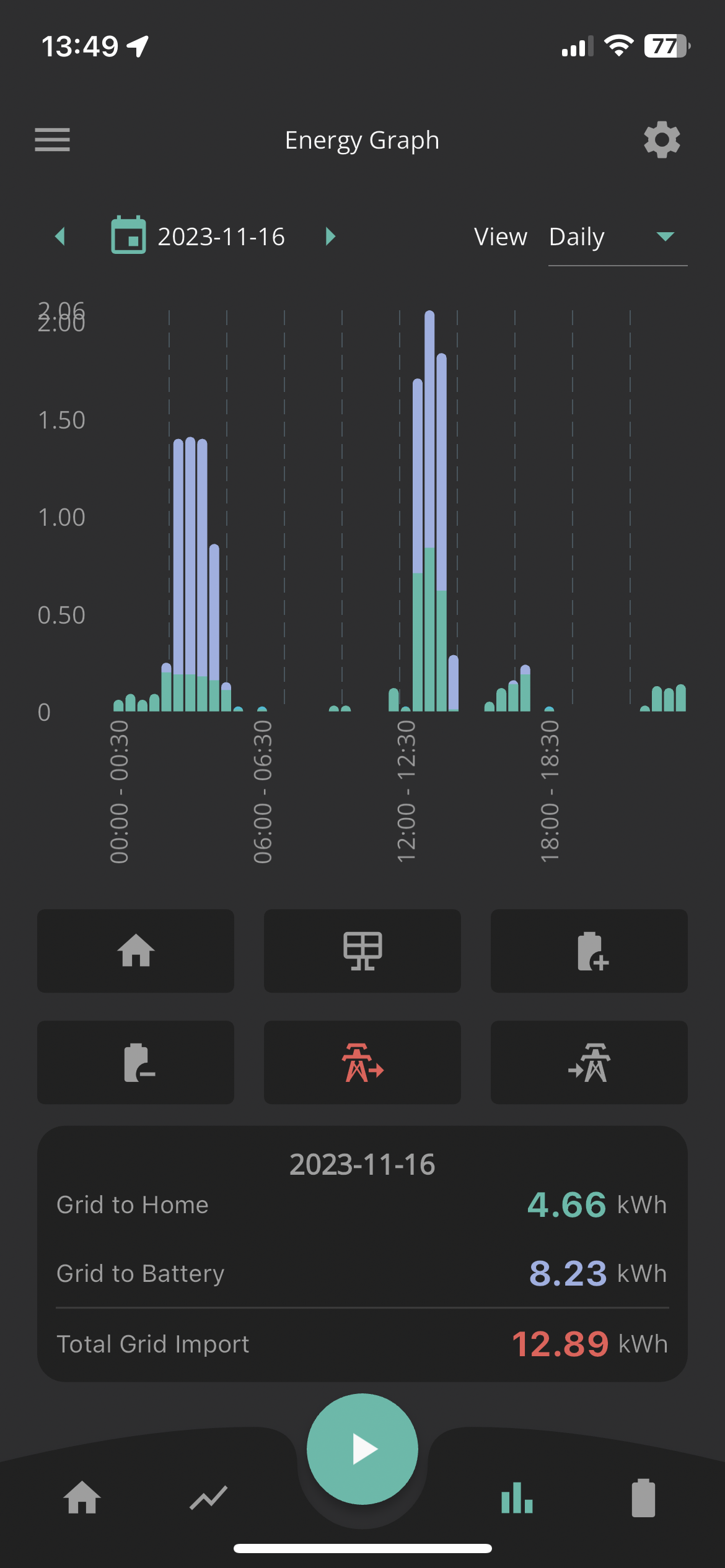Viewport: 725px width, 1568px height.
Task: Switch to the bar graph tab
Action: click(x=517, y=1499)
